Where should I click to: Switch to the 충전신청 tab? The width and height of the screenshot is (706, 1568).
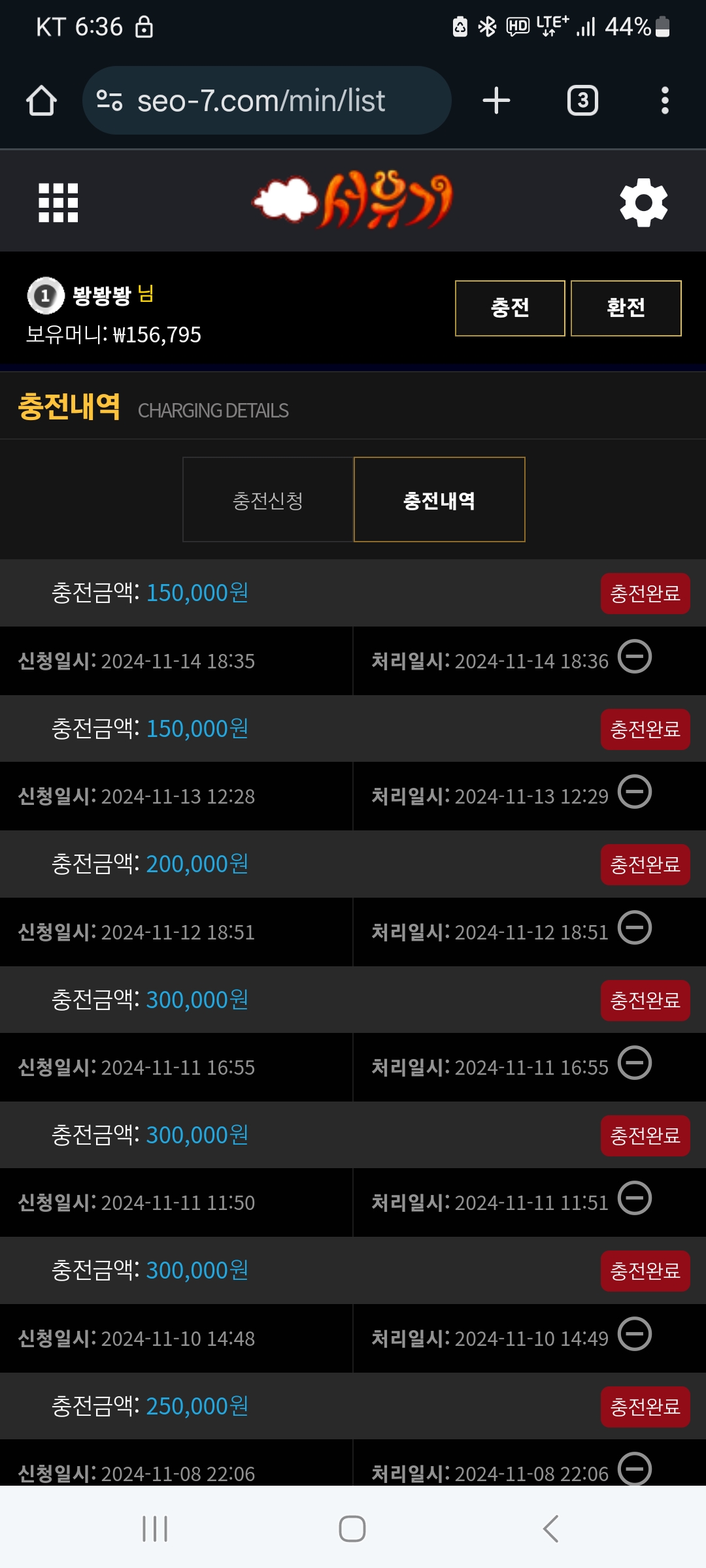point(268,500)
